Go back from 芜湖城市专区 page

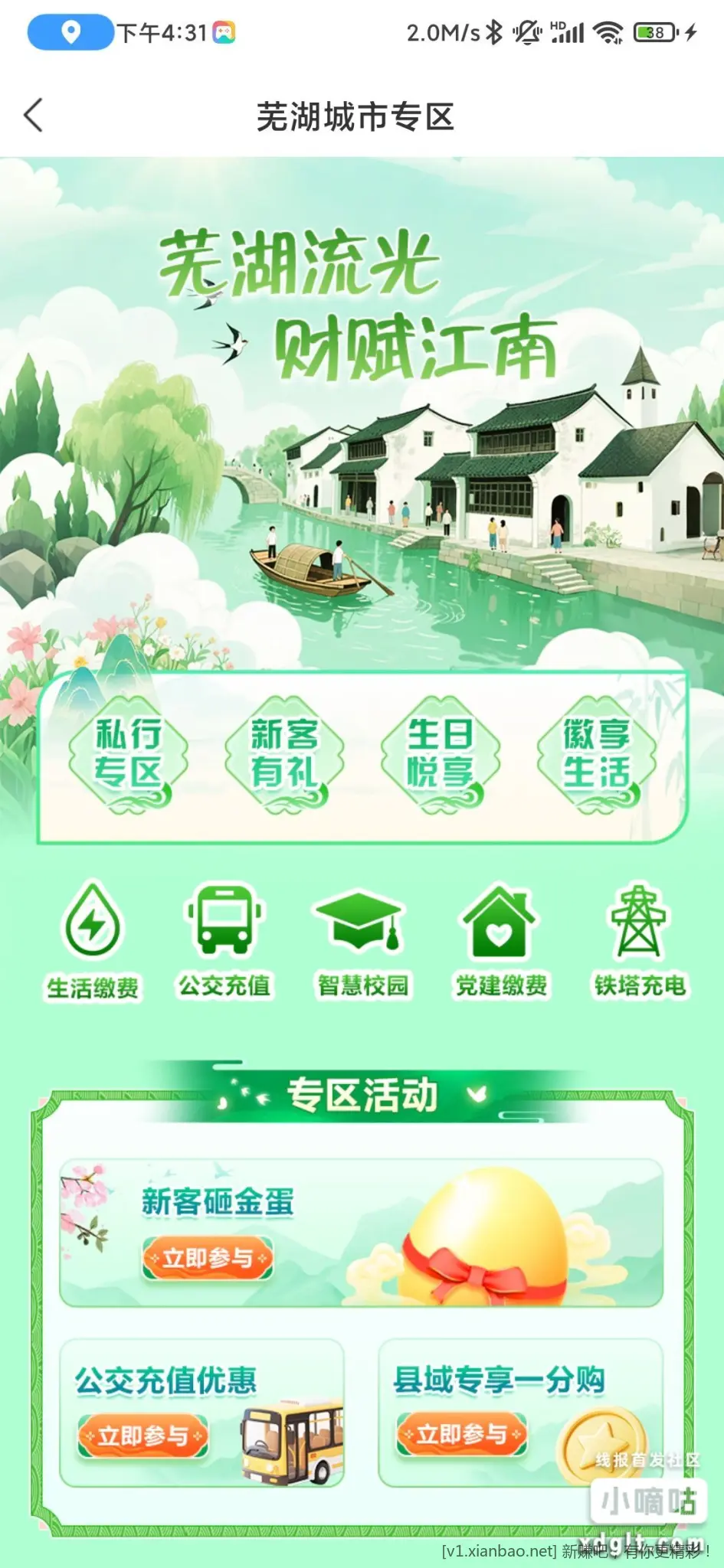tap(34, 116)
